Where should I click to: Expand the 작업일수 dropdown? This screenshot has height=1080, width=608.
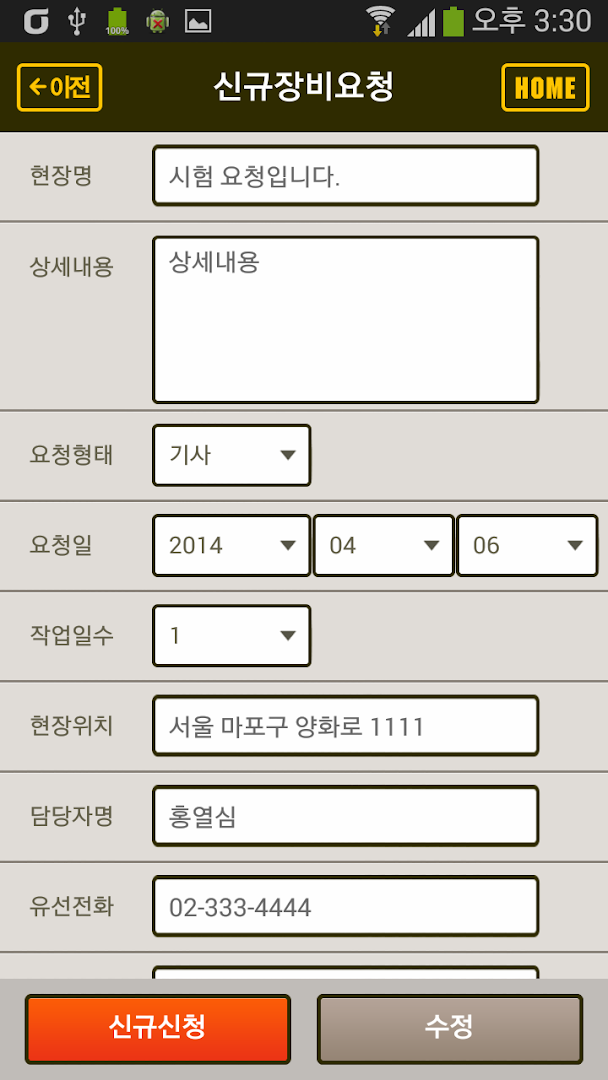(232, 636)
